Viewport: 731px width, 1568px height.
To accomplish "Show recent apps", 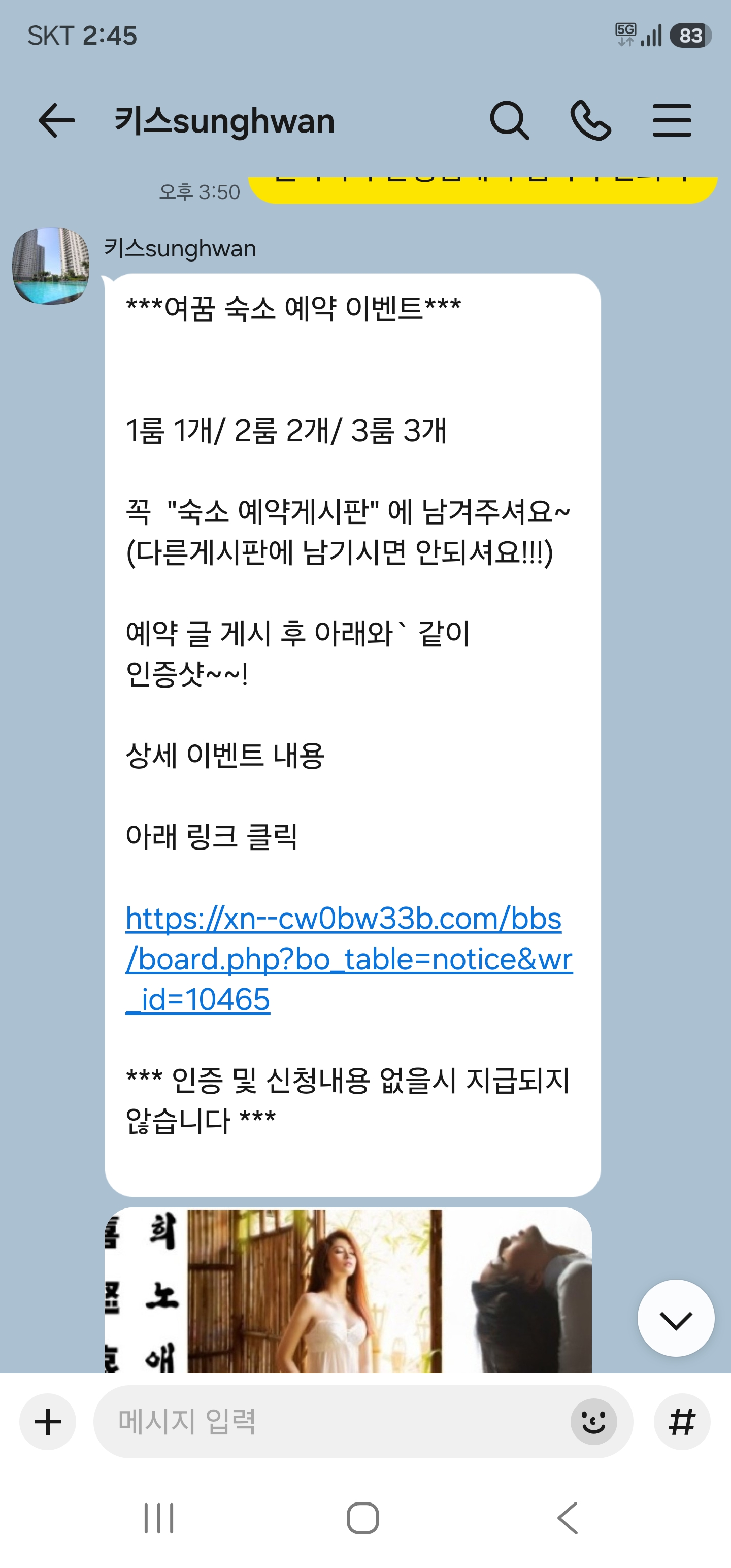I will tap(159, 1518).
